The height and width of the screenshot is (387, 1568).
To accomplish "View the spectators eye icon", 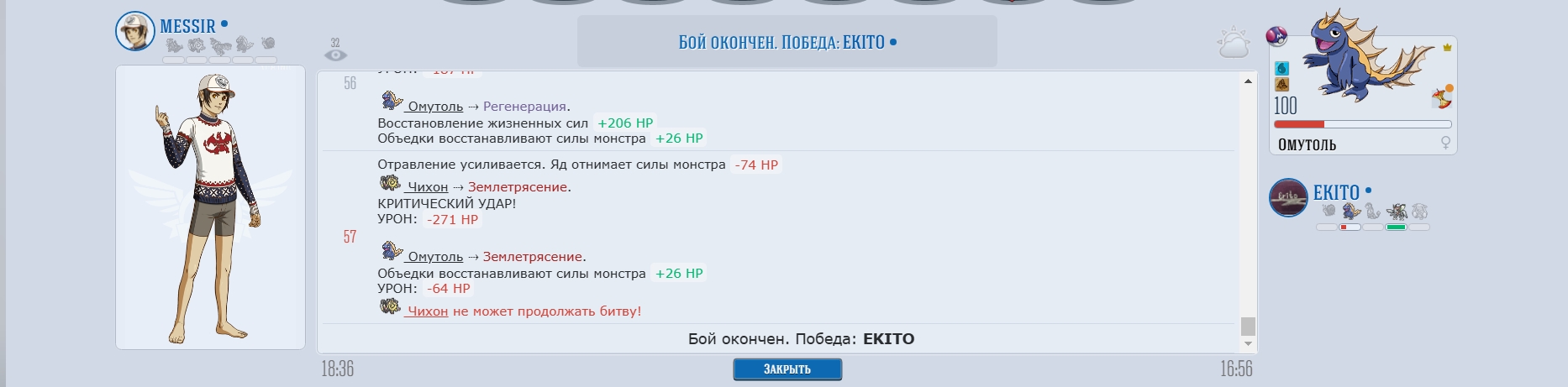I will tap(335, 55).
